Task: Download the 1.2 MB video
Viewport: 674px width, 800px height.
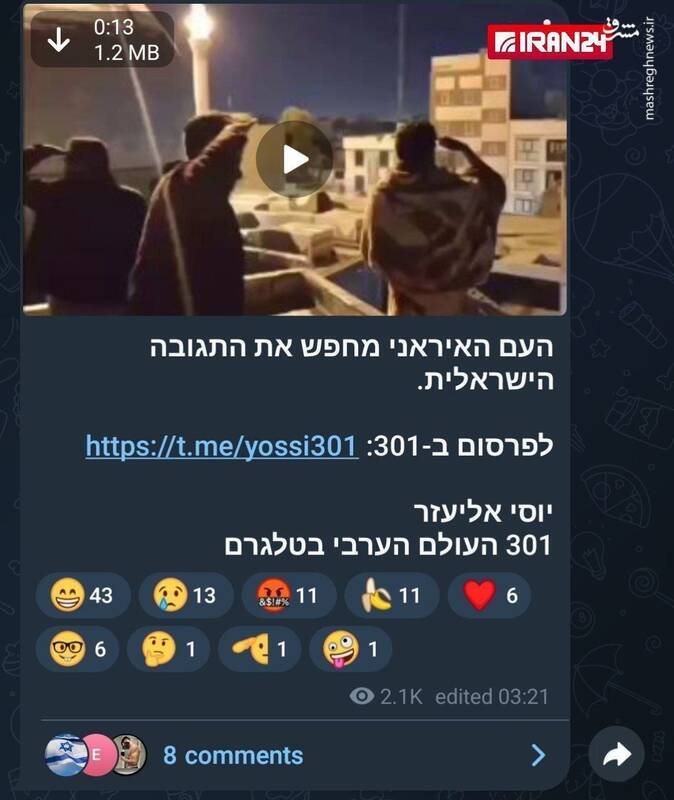Action: (59, 39)
